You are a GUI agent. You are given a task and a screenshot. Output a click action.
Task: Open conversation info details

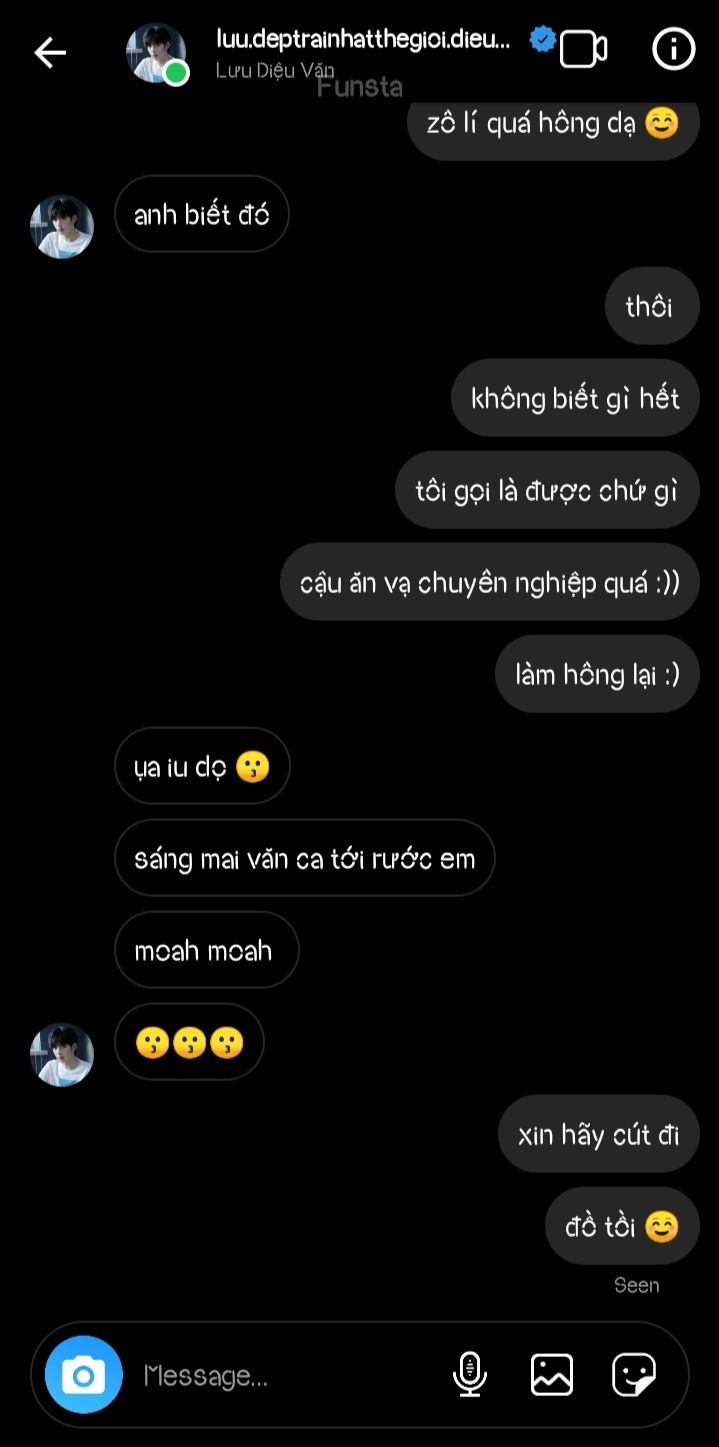click(673, 49)
